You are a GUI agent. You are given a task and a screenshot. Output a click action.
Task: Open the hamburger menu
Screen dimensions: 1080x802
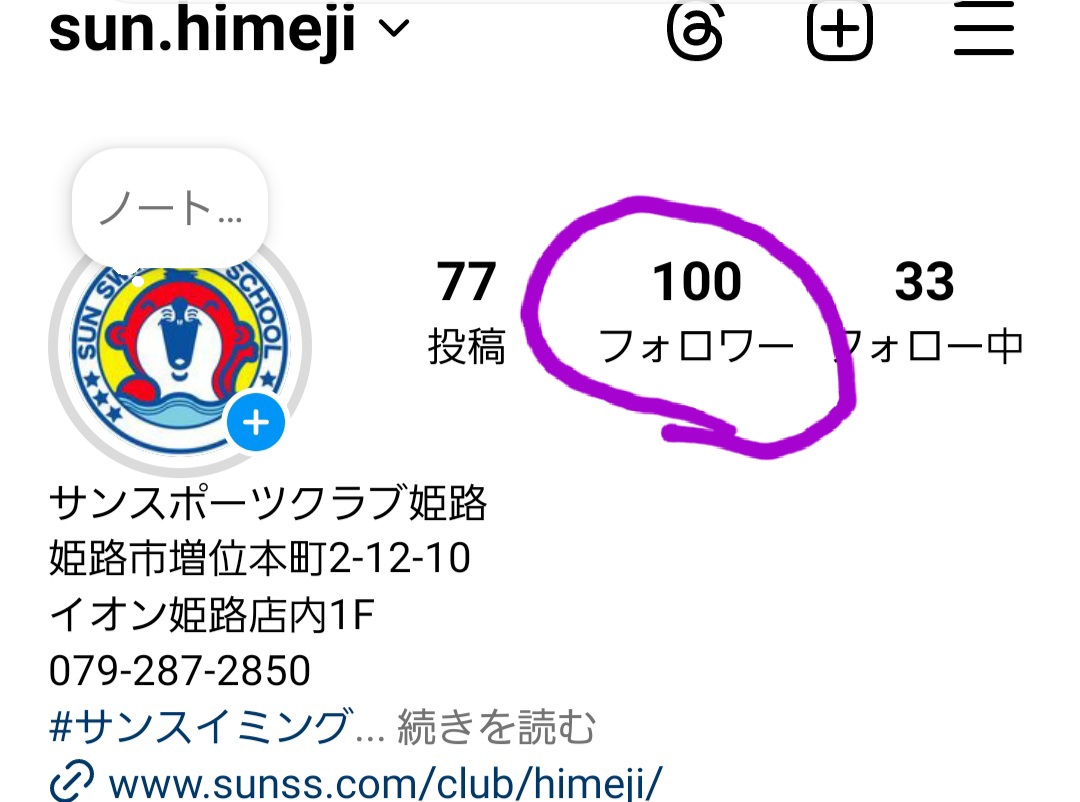pos(984,30)
